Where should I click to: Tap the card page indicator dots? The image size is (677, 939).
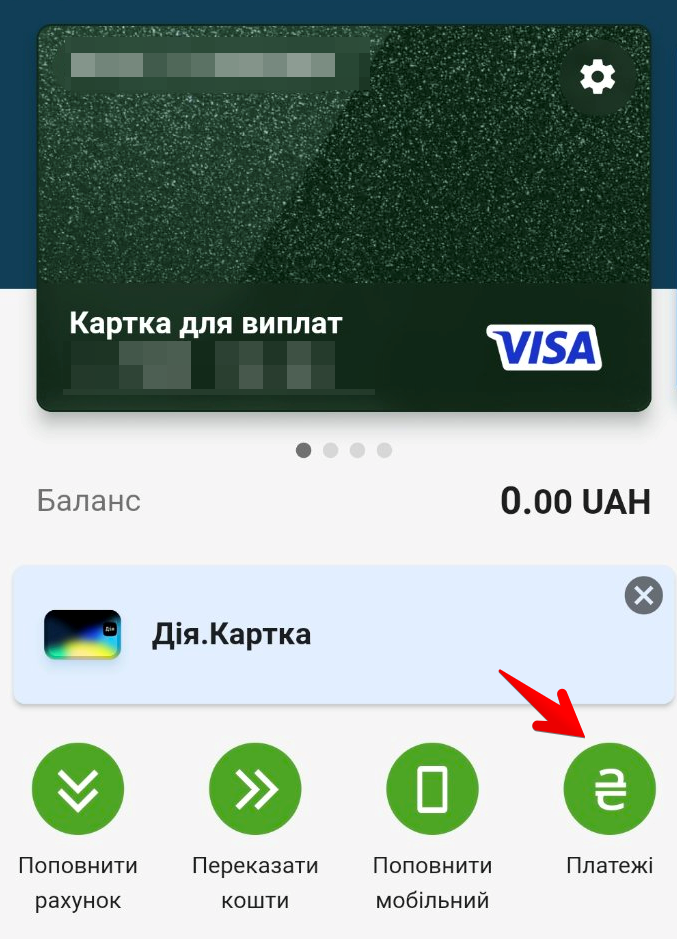coord(343,450)
